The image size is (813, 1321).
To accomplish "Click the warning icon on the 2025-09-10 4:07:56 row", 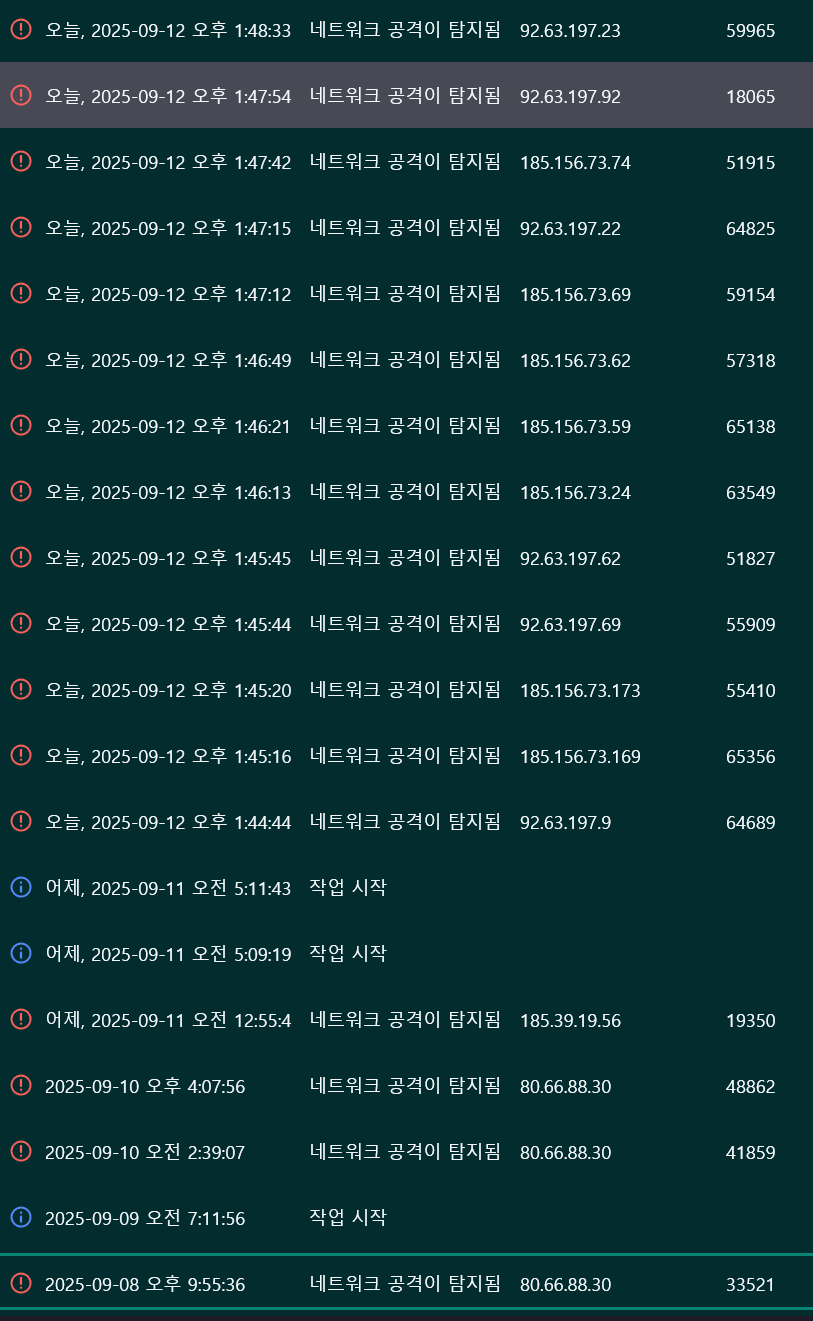I will click(21, 1086).
